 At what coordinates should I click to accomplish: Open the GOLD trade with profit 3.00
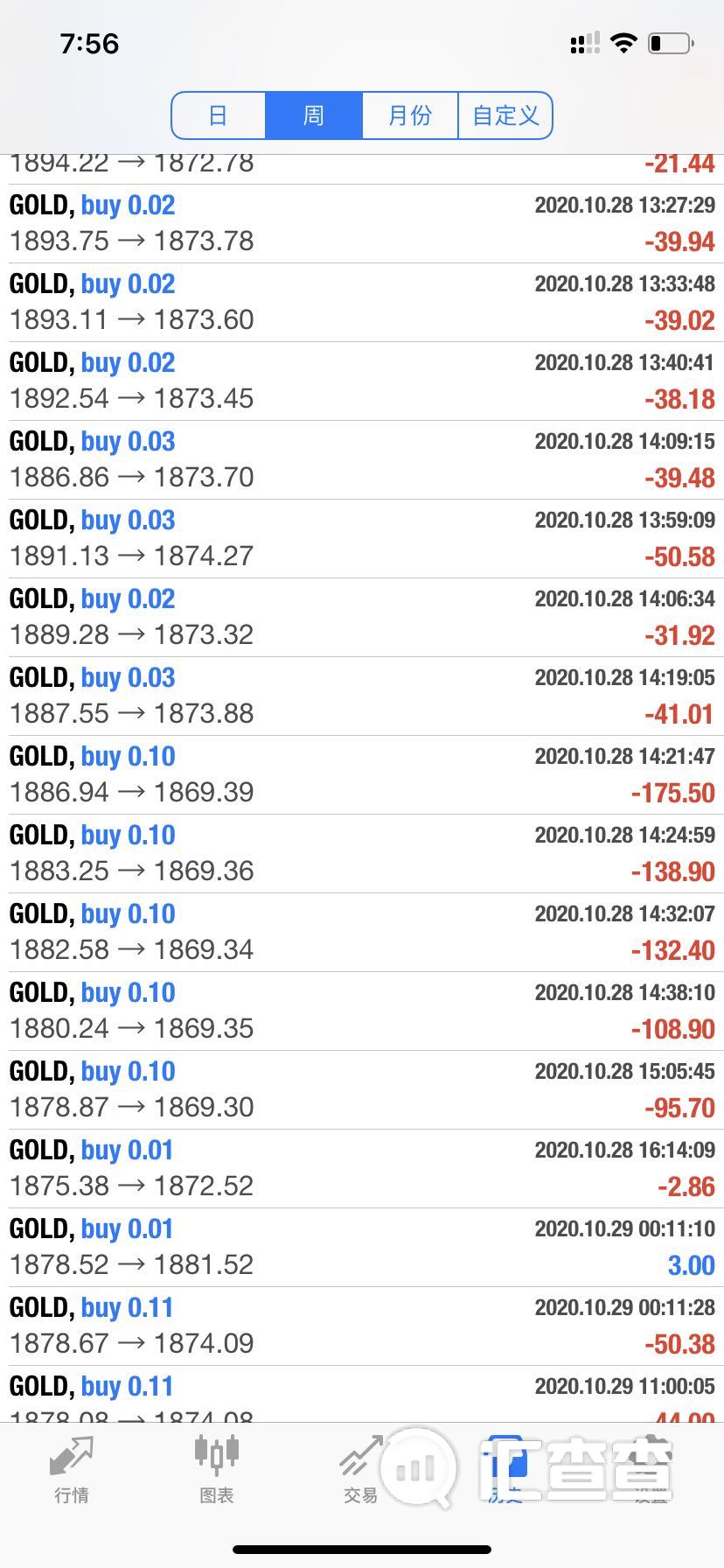(362, 1248)
